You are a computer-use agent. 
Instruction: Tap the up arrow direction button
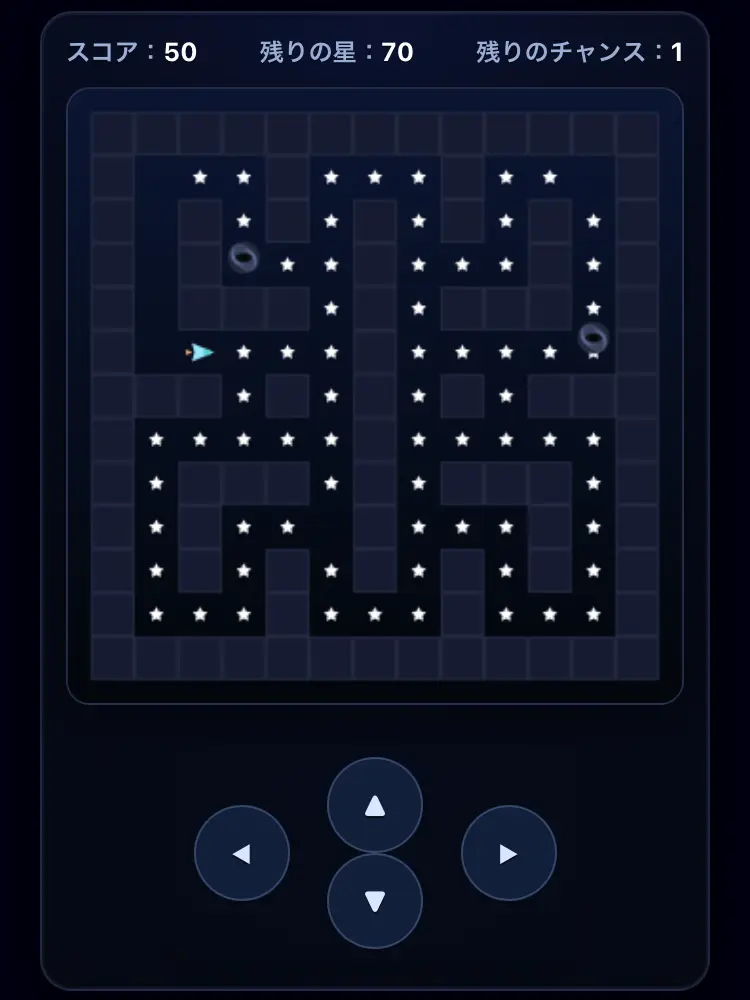375,805
